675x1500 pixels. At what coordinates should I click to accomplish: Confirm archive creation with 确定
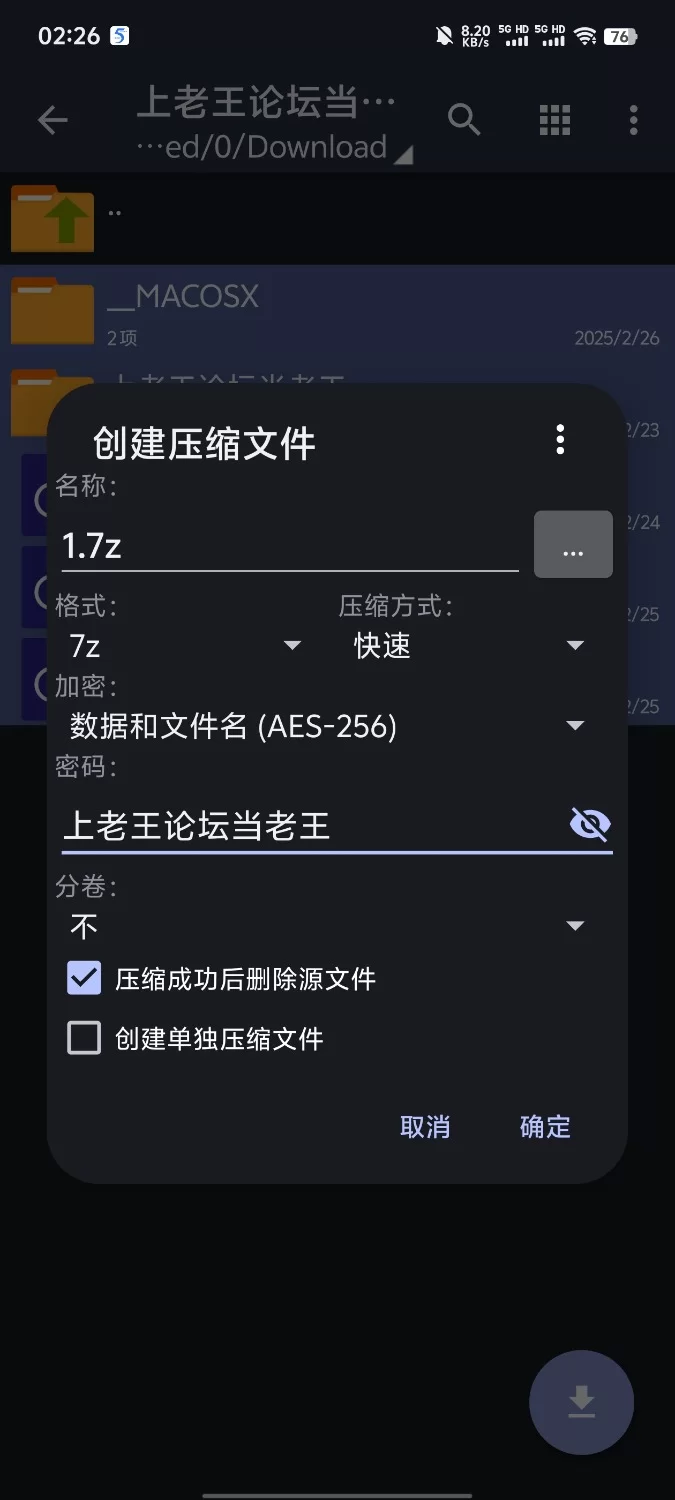pos(545,1127)
